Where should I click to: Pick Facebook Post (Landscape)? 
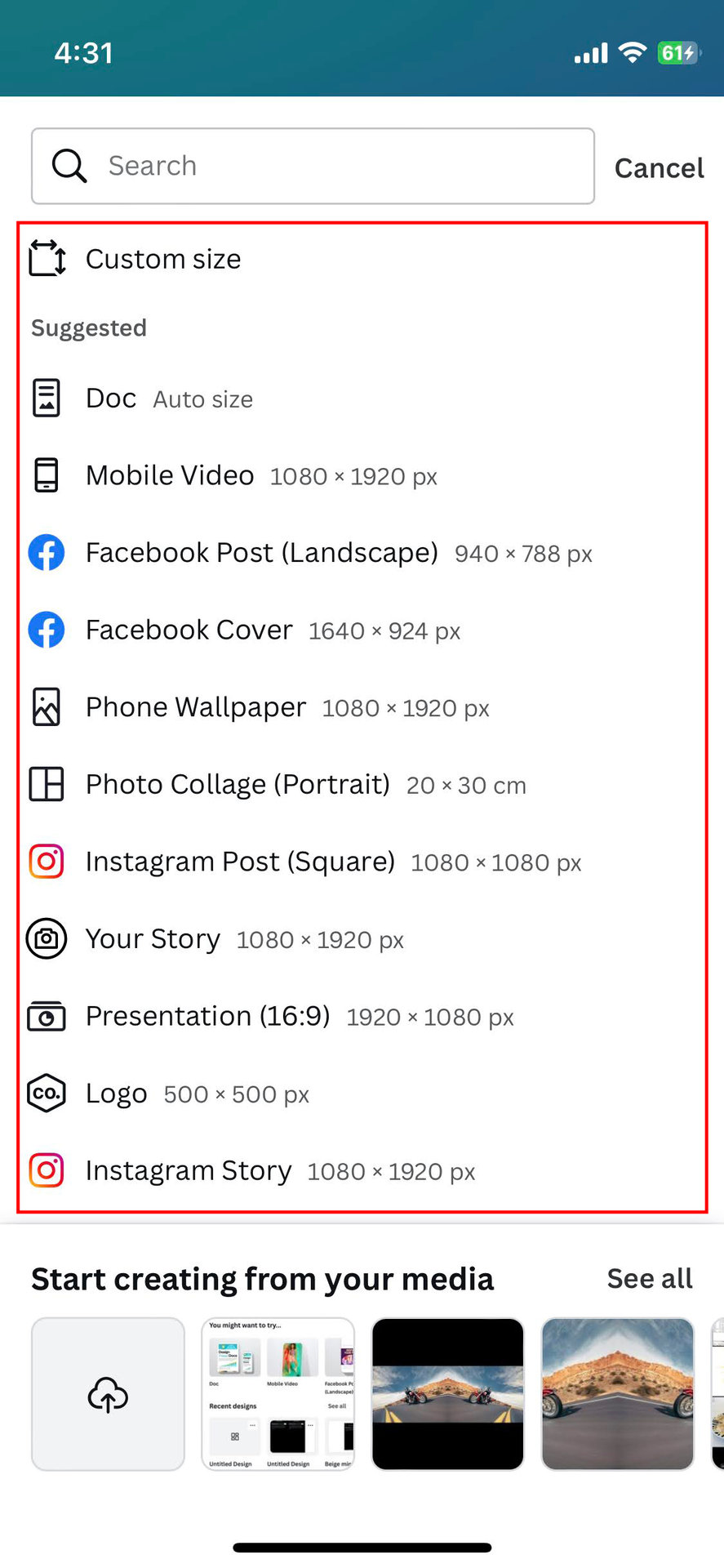261,553
